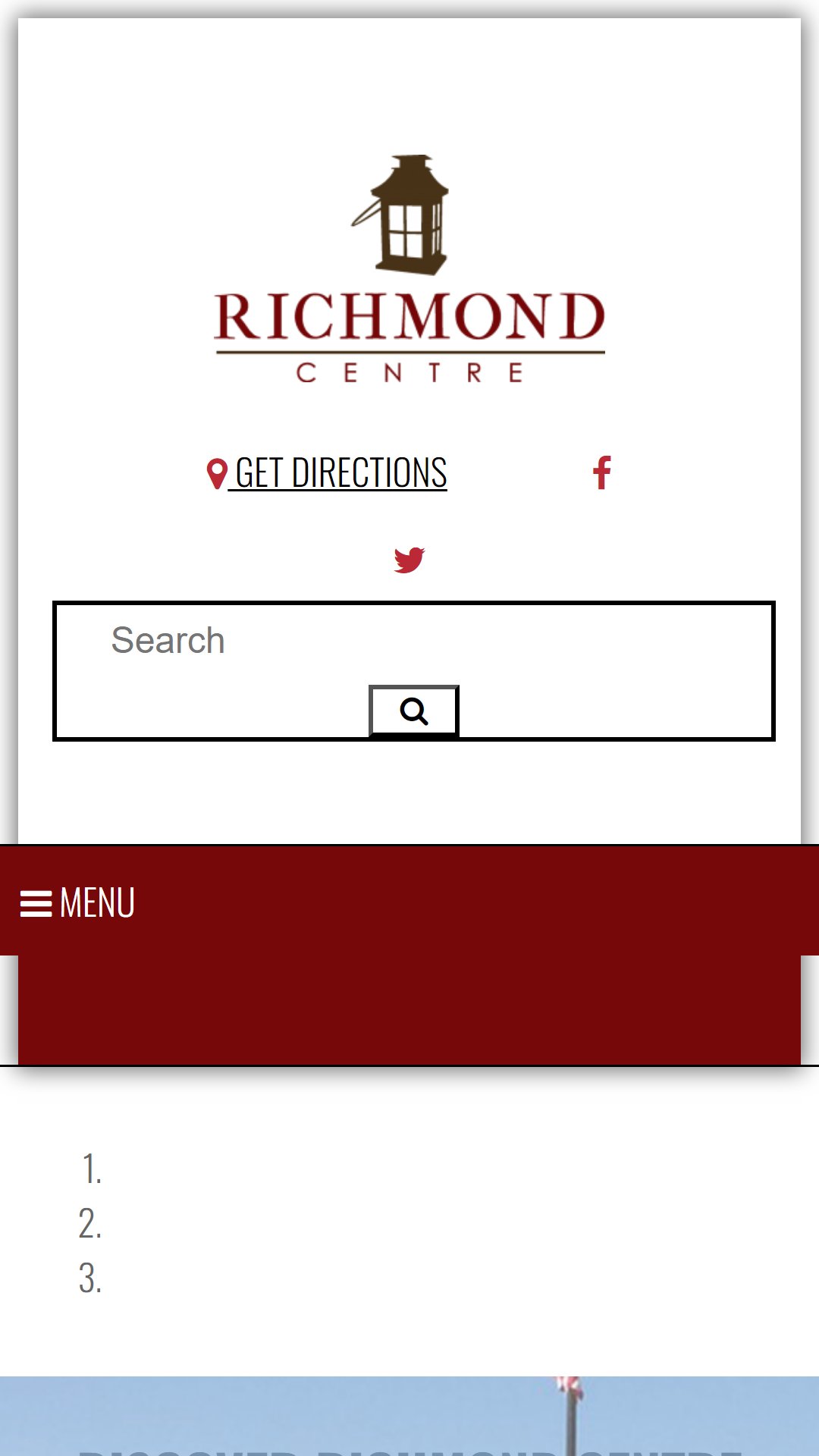This screenshot has height=1456, width=819.
Task: Open the Get Directions link
Action: [x=328, y=473]
